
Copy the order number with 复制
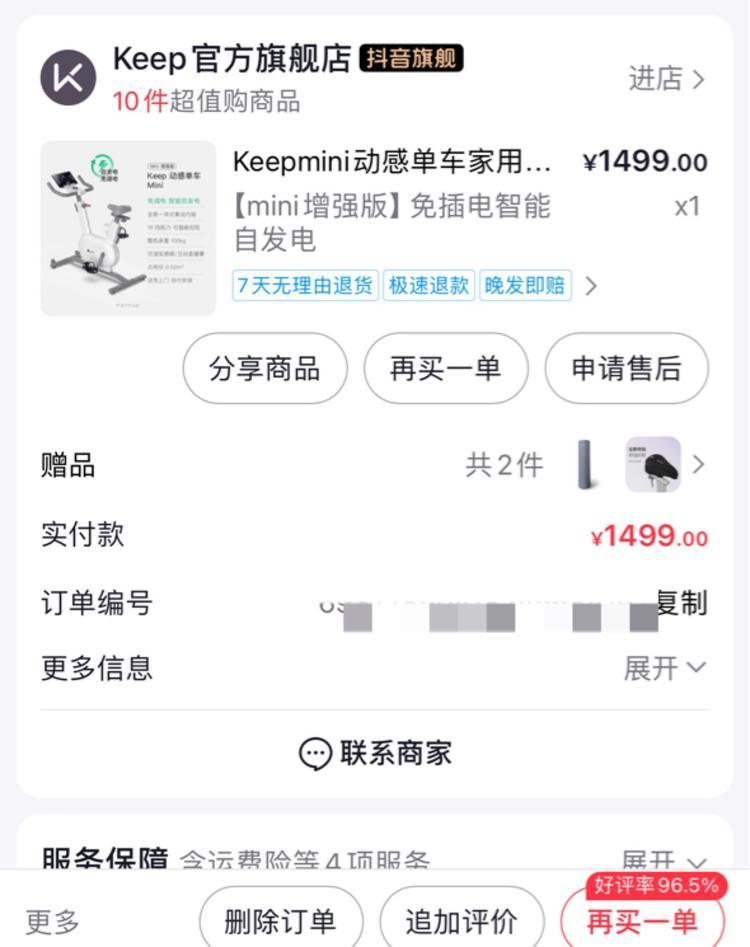click(681, 603)
